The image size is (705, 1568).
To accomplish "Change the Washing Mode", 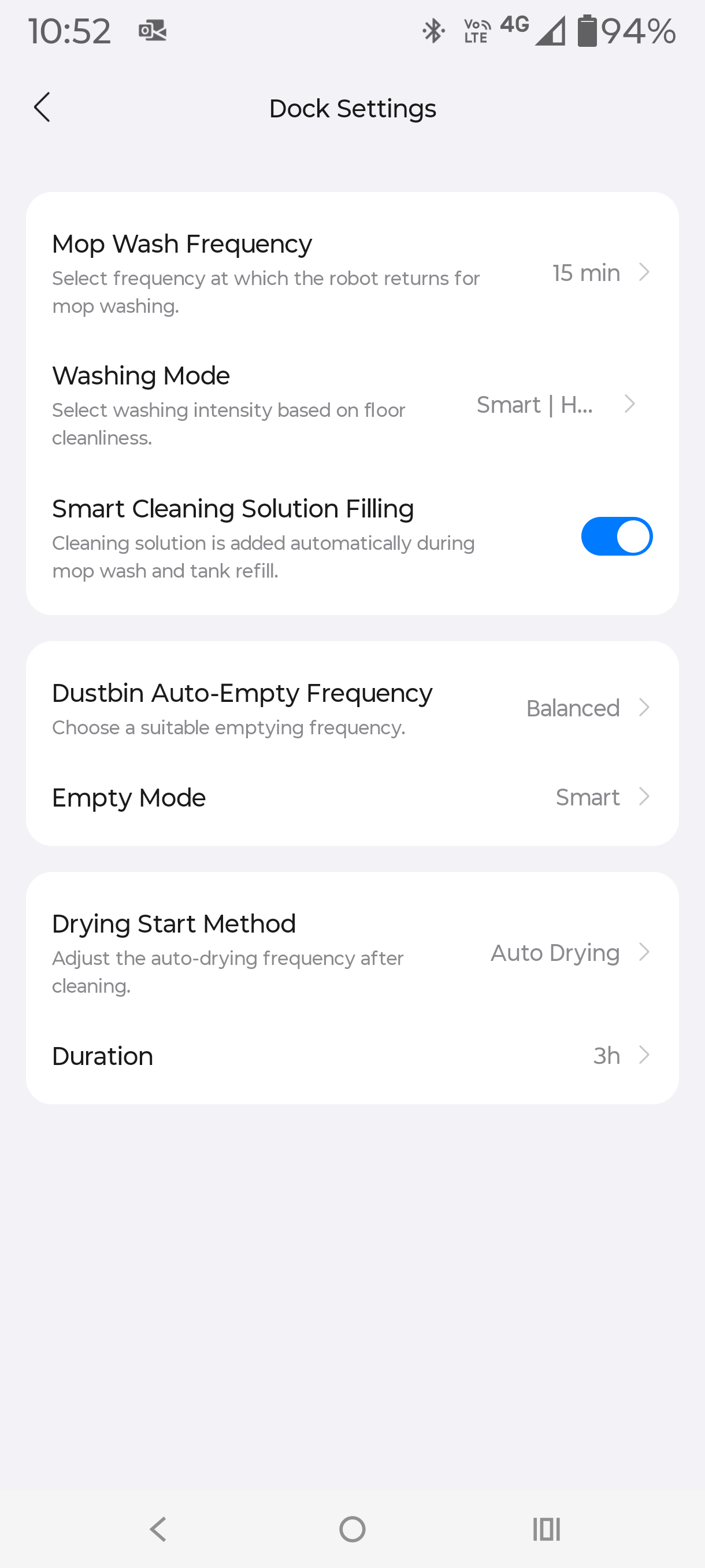I will coord(351,405).
